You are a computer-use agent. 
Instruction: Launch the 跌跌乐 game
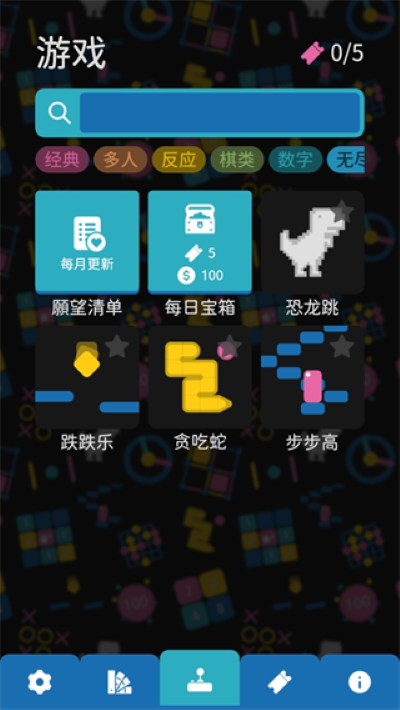pyautogui.click(x=87, y=377)
